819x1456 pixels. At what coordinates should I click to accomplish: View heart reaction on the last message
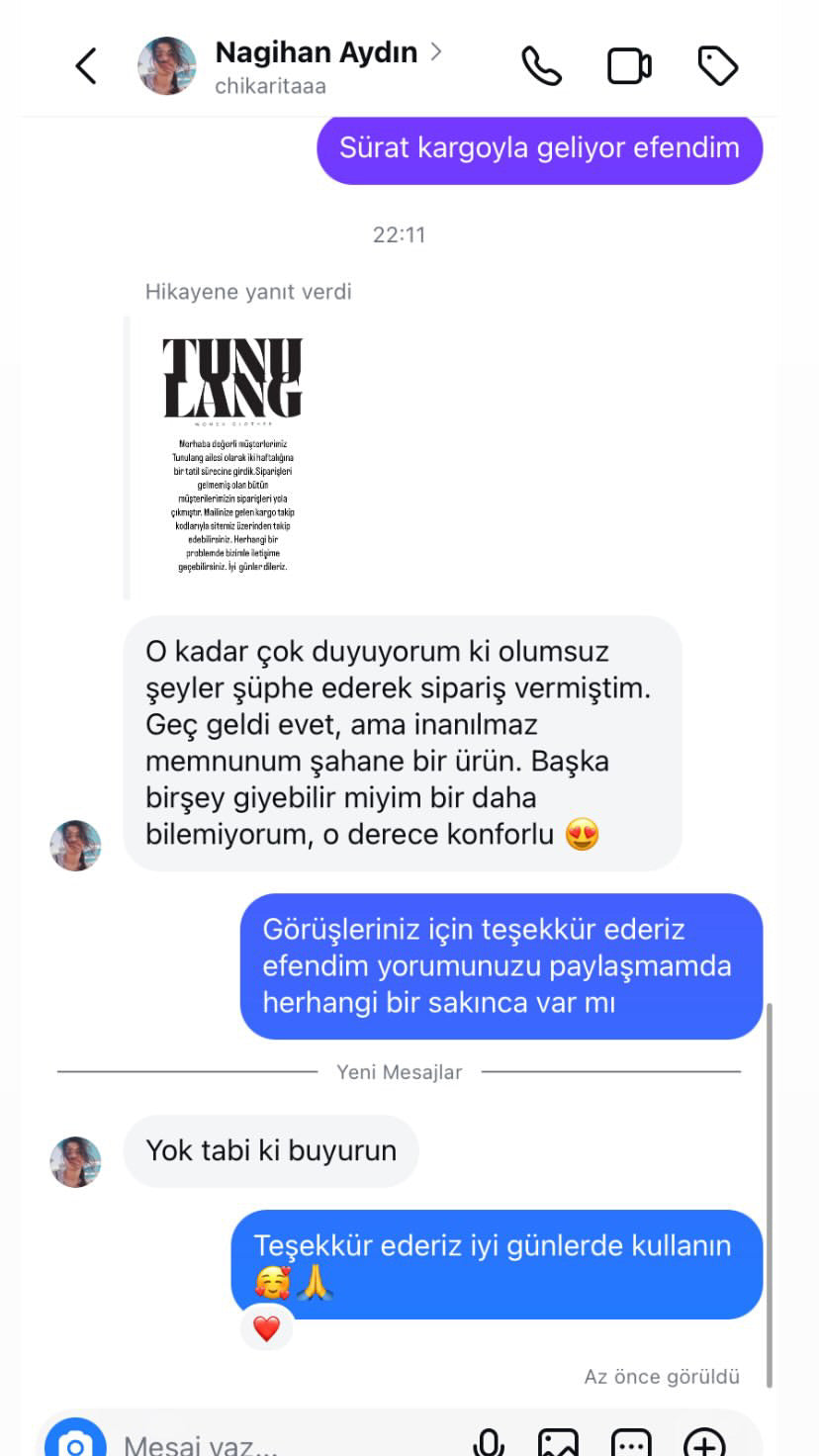coord(266,1328)
